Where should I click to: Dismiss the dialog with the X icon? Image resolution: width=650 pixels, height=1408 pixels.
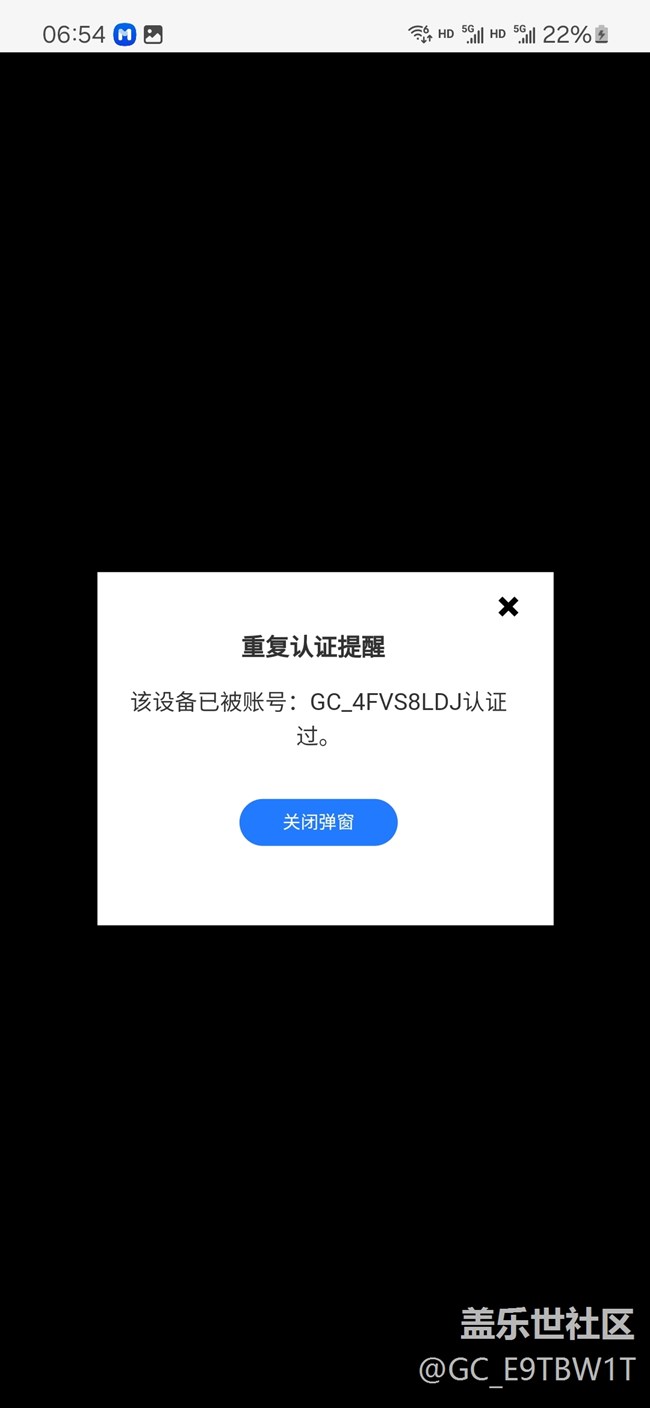click(x=508, y=606)
